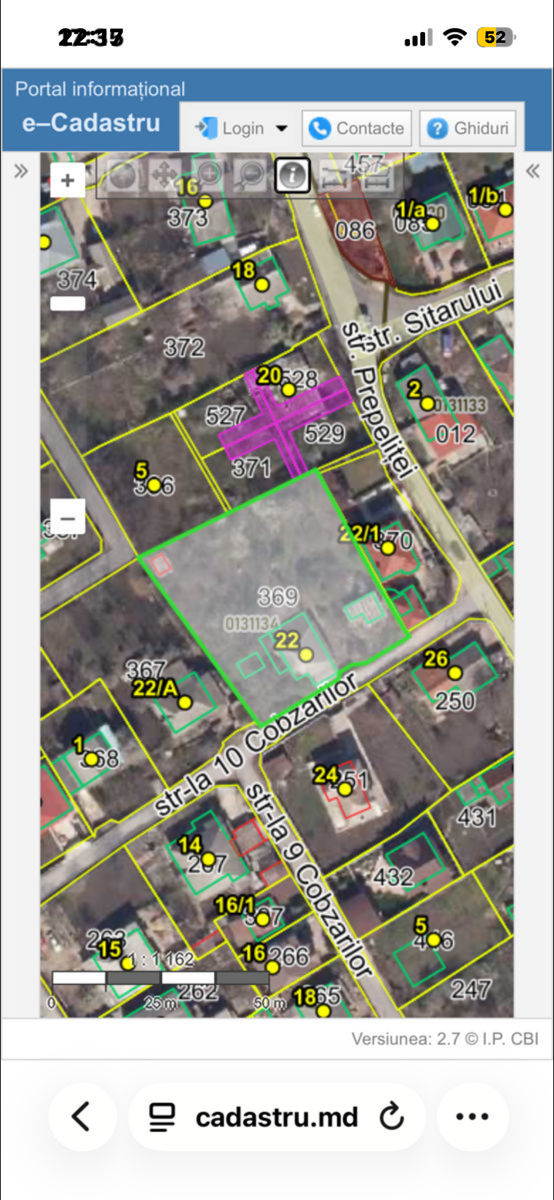Select the area measuring tool

point(377,175)
